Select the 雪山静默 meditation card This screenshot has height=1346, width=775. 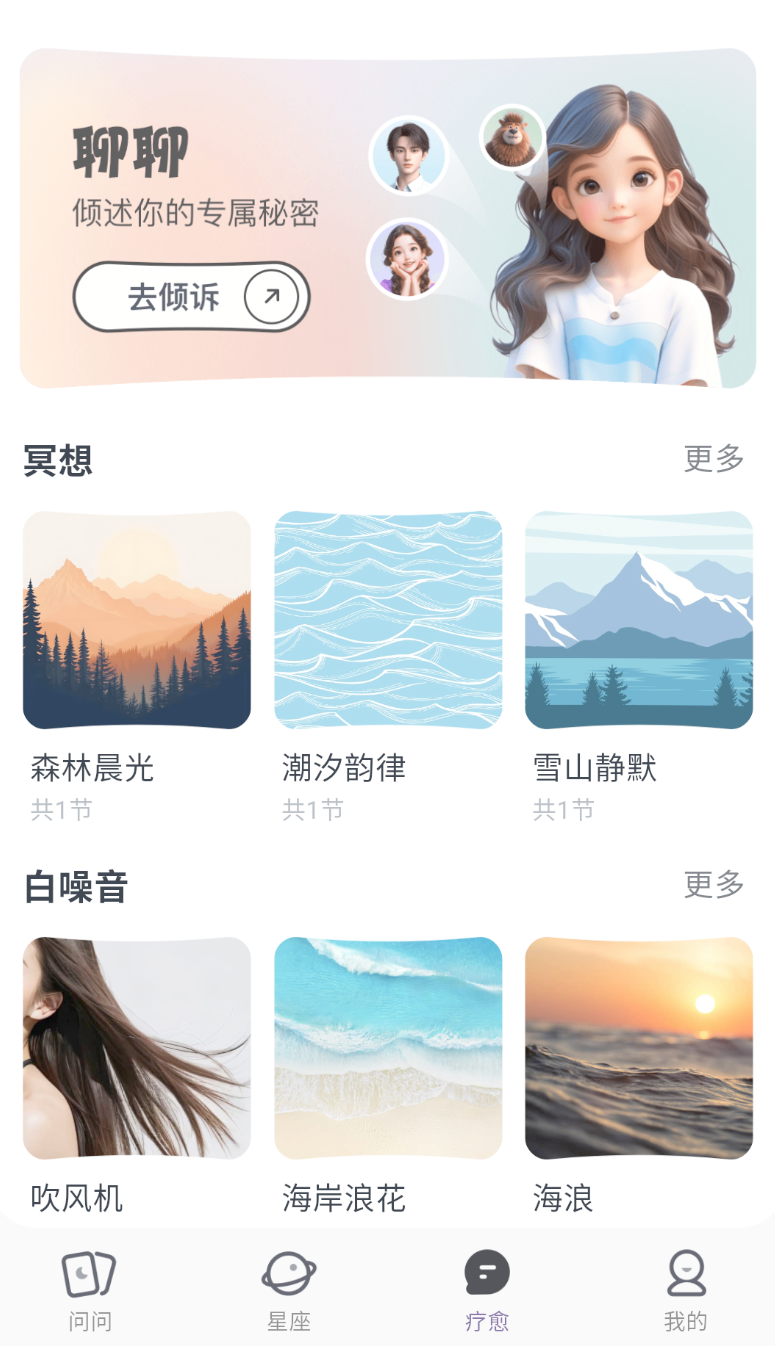click(x=639, y=620)
